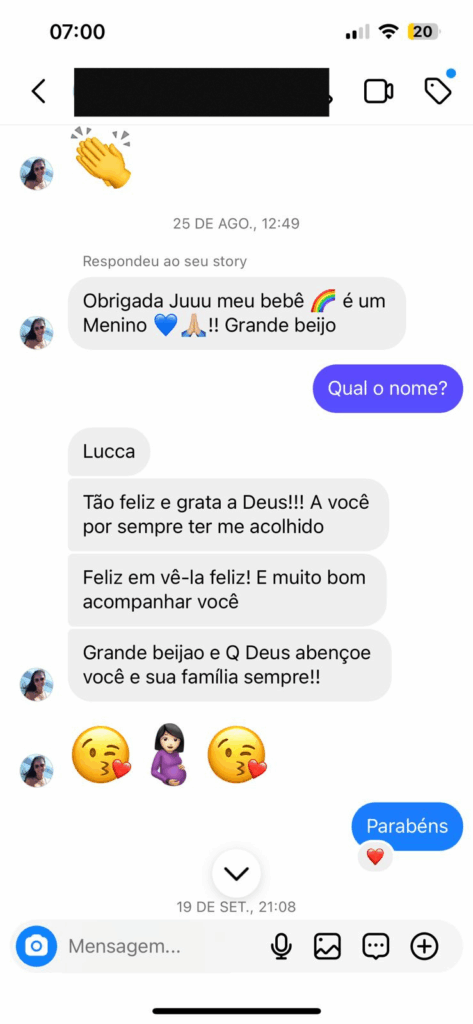The width and height of the screenshot is (473, 1024).
Task: Open the tag label icon
Action: (x=438, y=91)
